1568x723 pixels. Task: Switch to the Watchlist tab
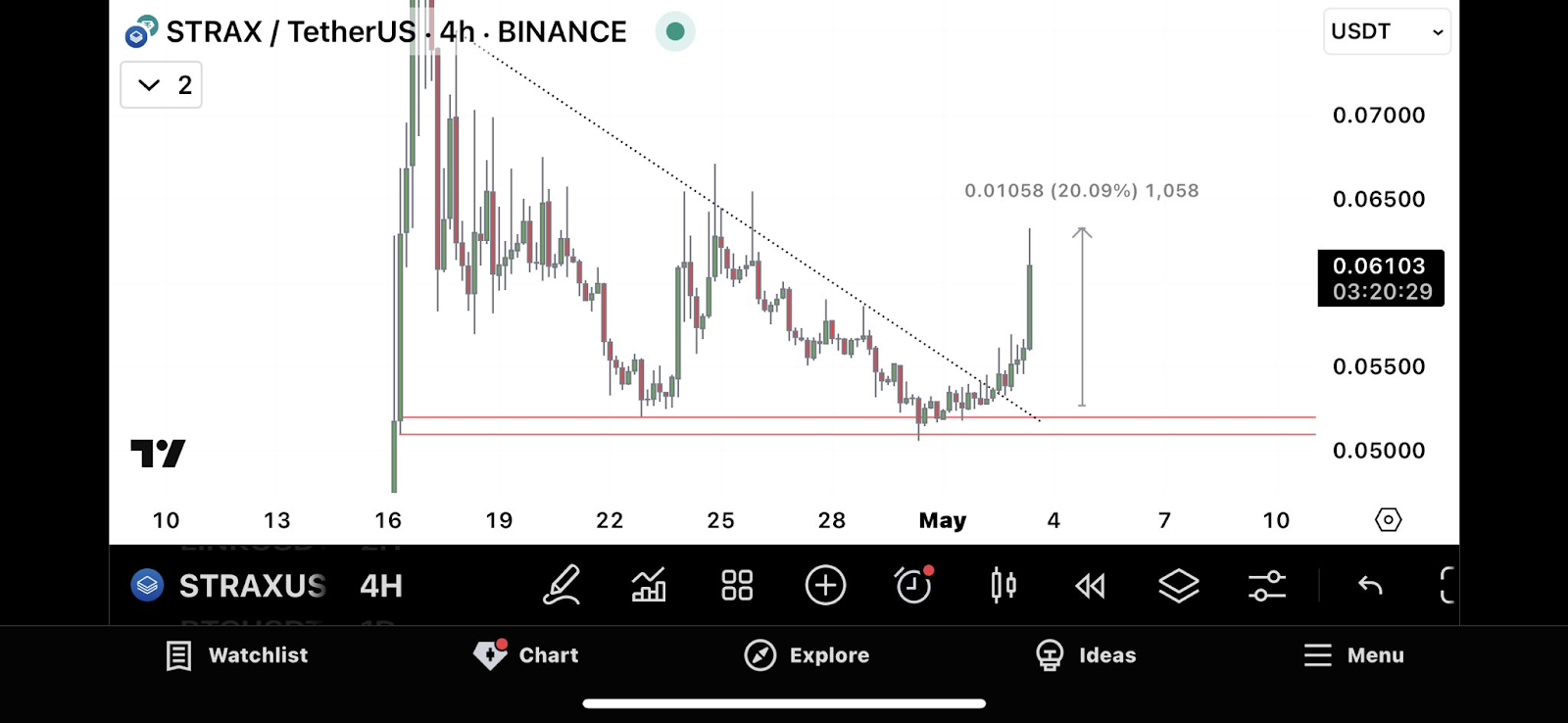(237, 655)
